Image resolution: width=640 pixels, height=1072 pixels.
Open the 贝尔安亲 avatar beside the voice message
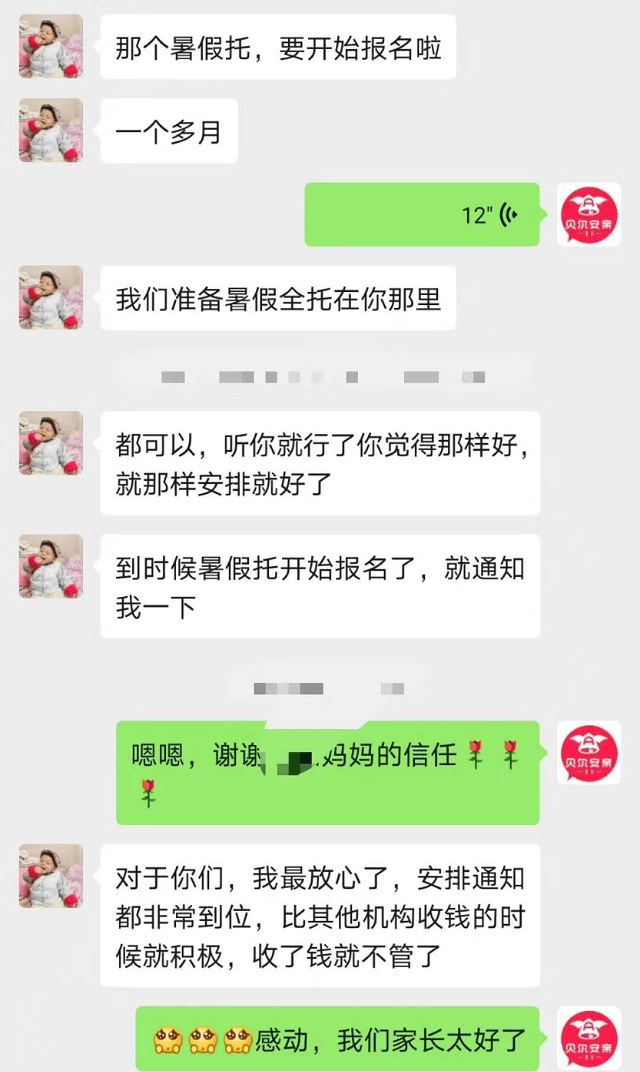[588, 215]
